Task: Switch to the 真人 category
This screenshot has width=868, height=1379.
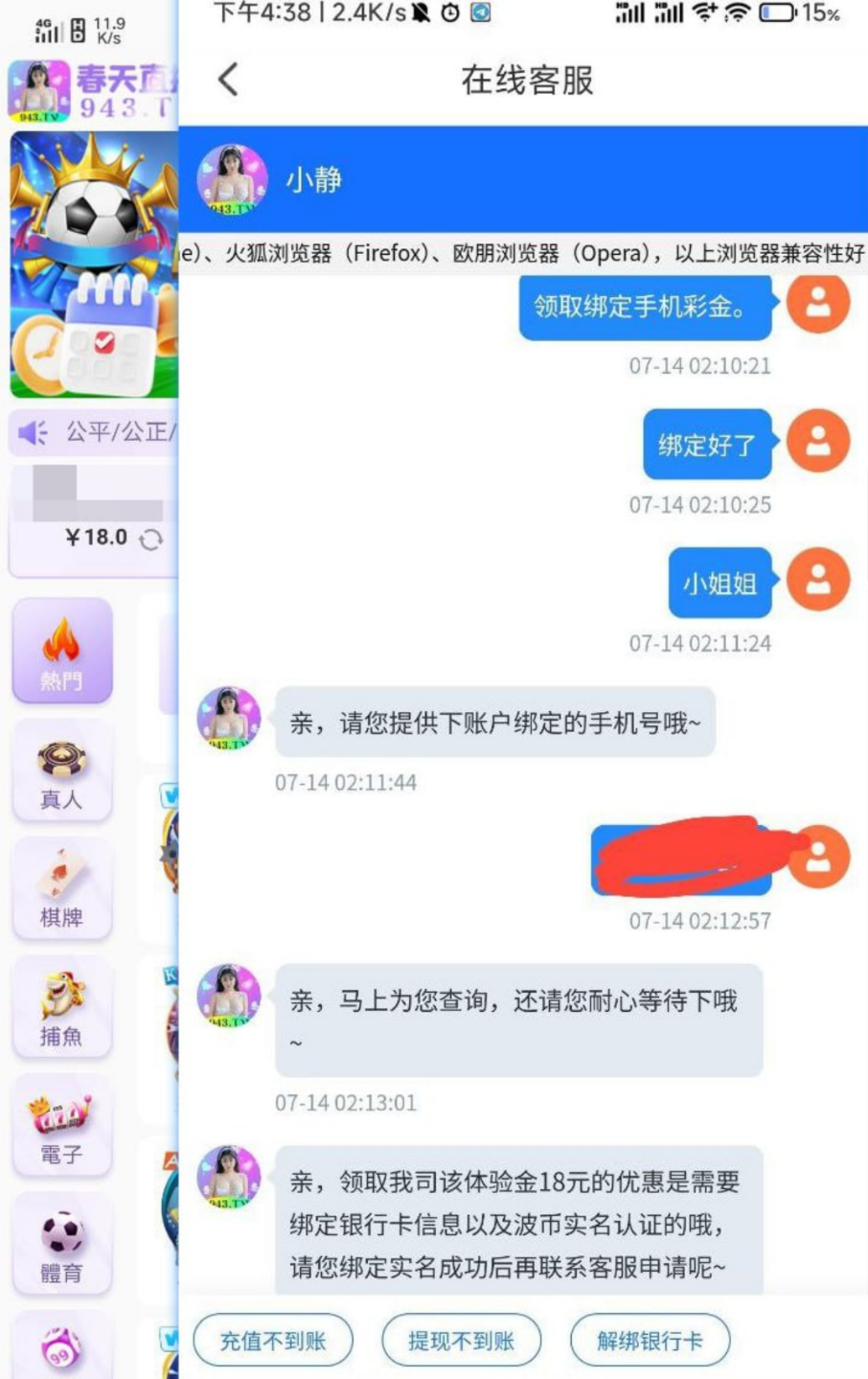Action: [61, 772]
